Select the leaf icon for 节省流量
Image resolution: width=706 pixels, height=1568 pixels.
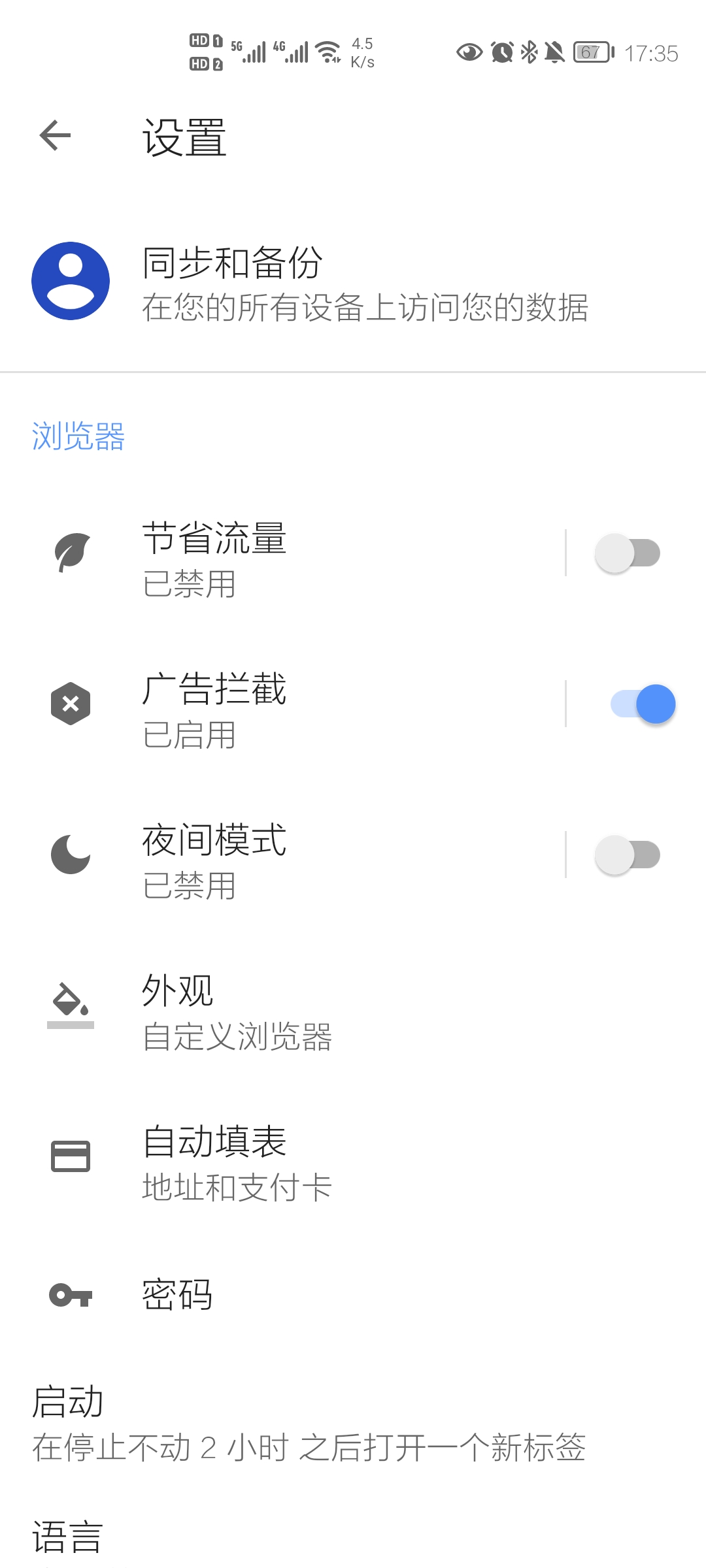click(71, 552)
